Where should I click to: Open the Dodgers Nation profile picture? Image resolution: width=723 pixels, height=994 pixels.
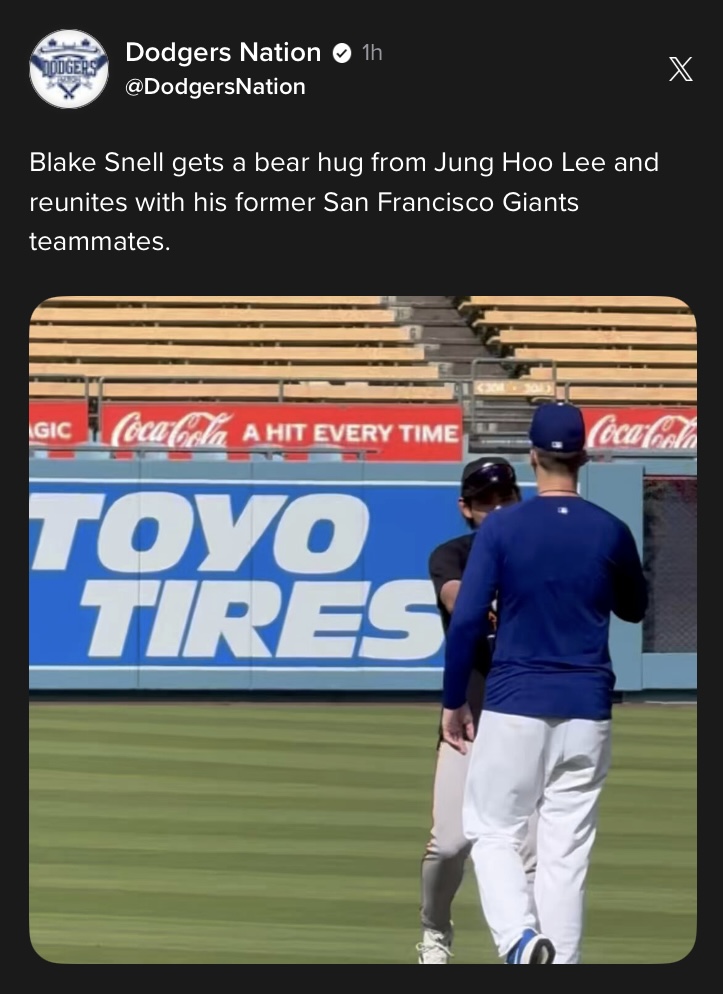click(x=69, y=69)
